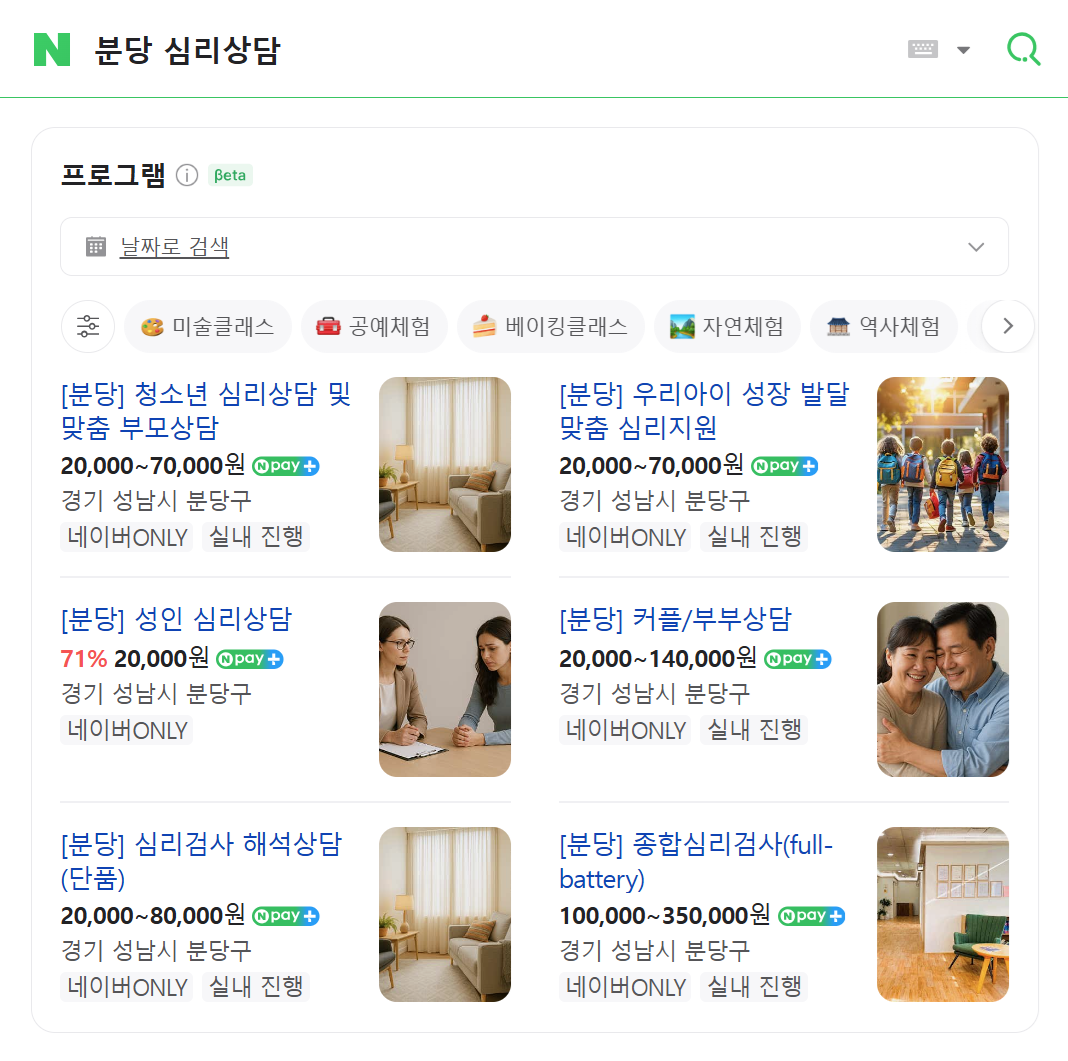Edit the 분당 심리상담 search query

point(188,50)
